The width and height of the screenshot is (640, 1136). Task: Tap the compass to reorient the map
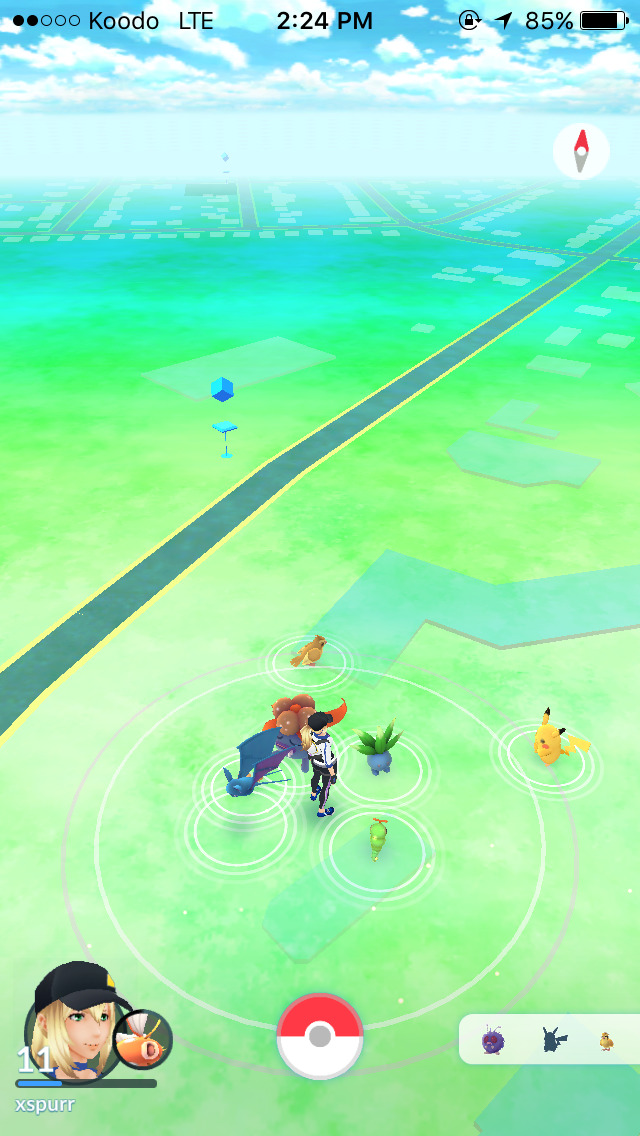581,152
